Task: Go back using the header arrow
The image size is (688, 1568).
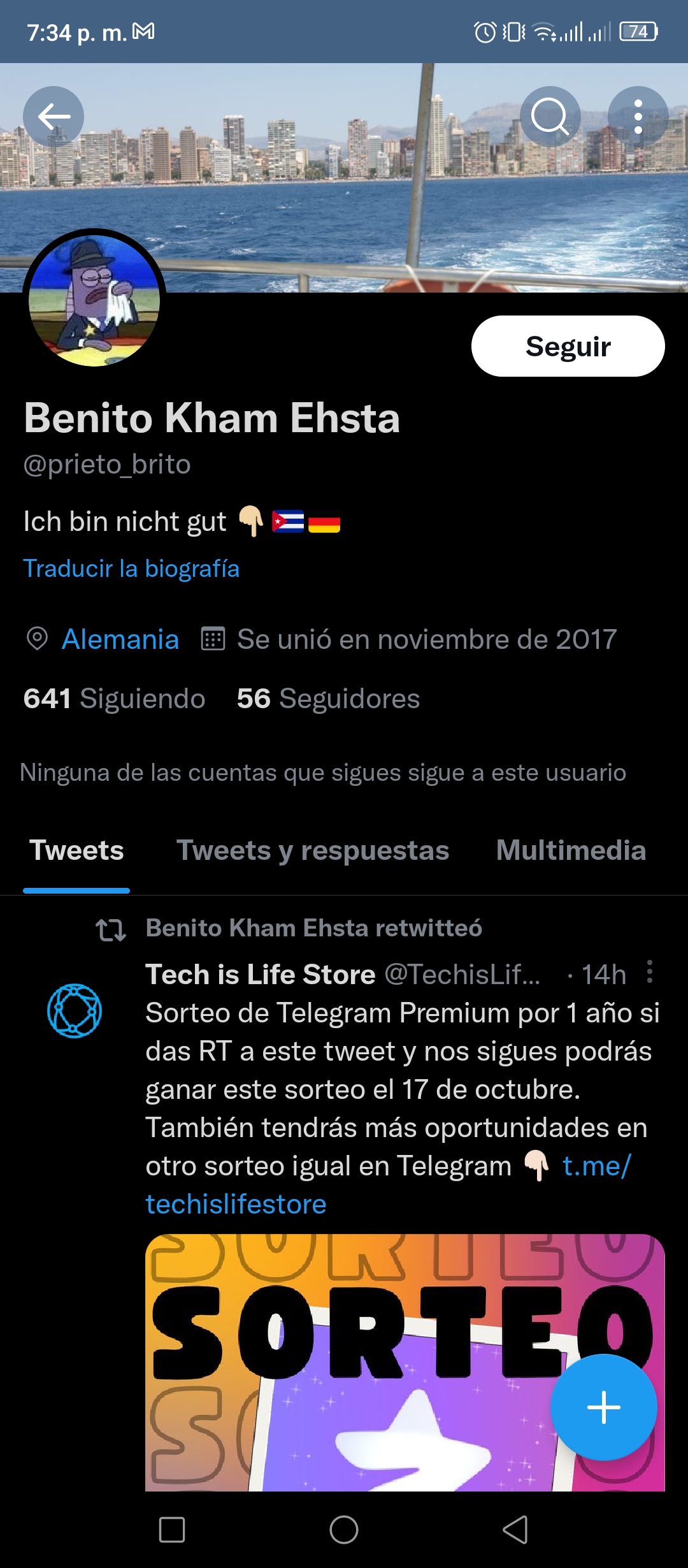Action: 54,117
